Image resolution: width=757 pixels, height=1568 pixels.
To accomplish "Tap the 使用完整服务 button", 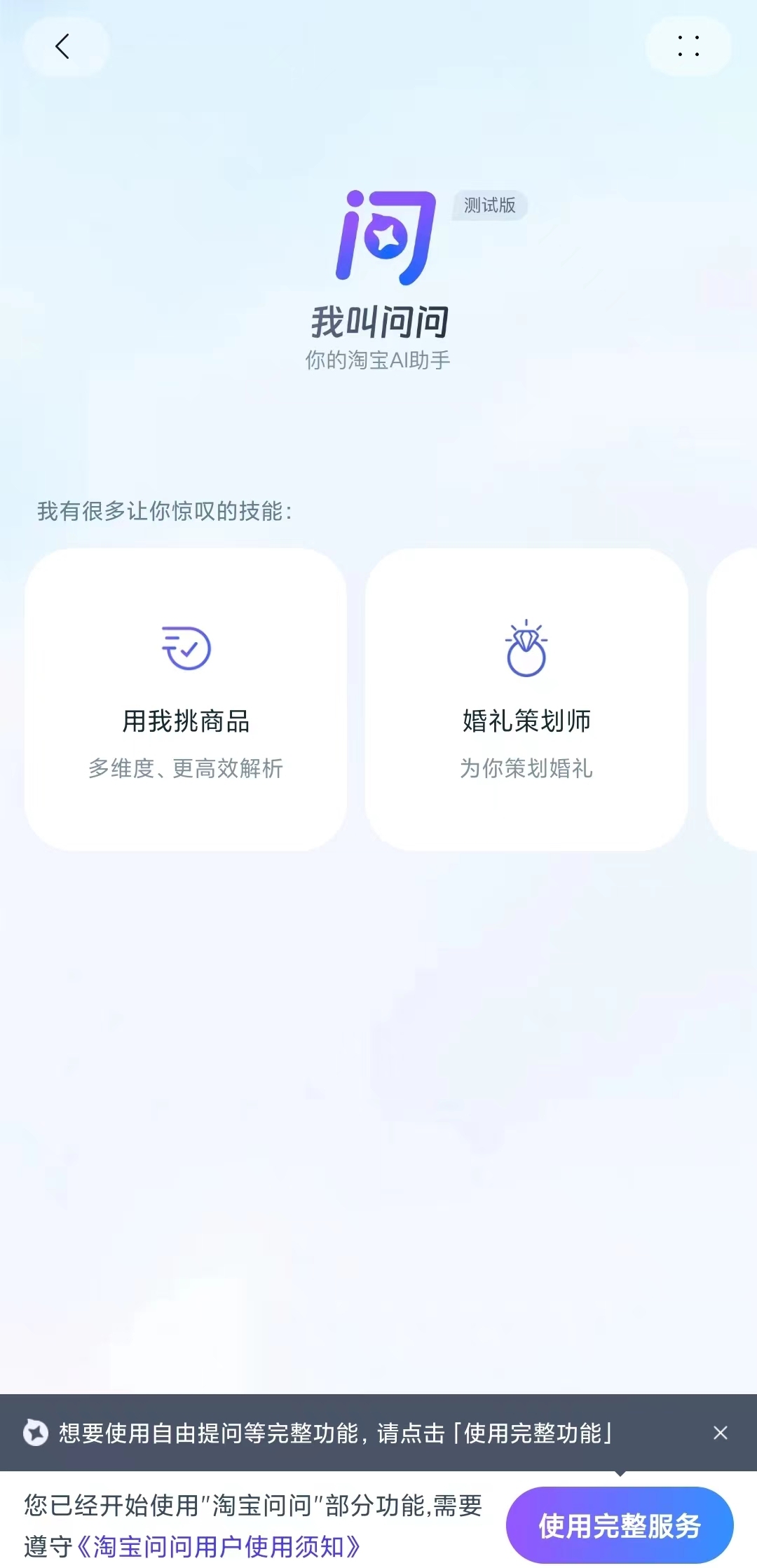I will point(620,1525).
